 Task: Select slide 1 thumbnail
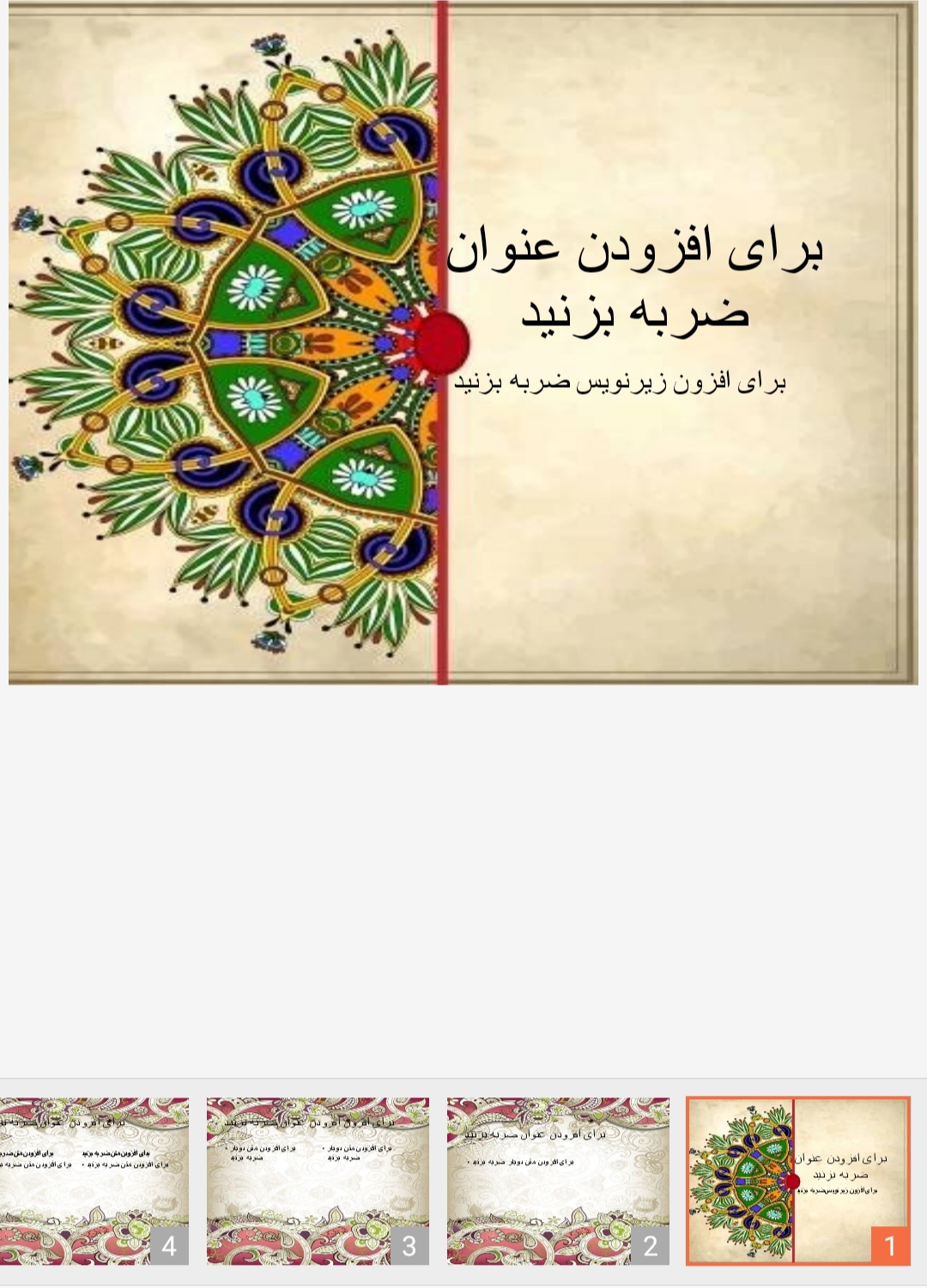[x=797, y=1180]
